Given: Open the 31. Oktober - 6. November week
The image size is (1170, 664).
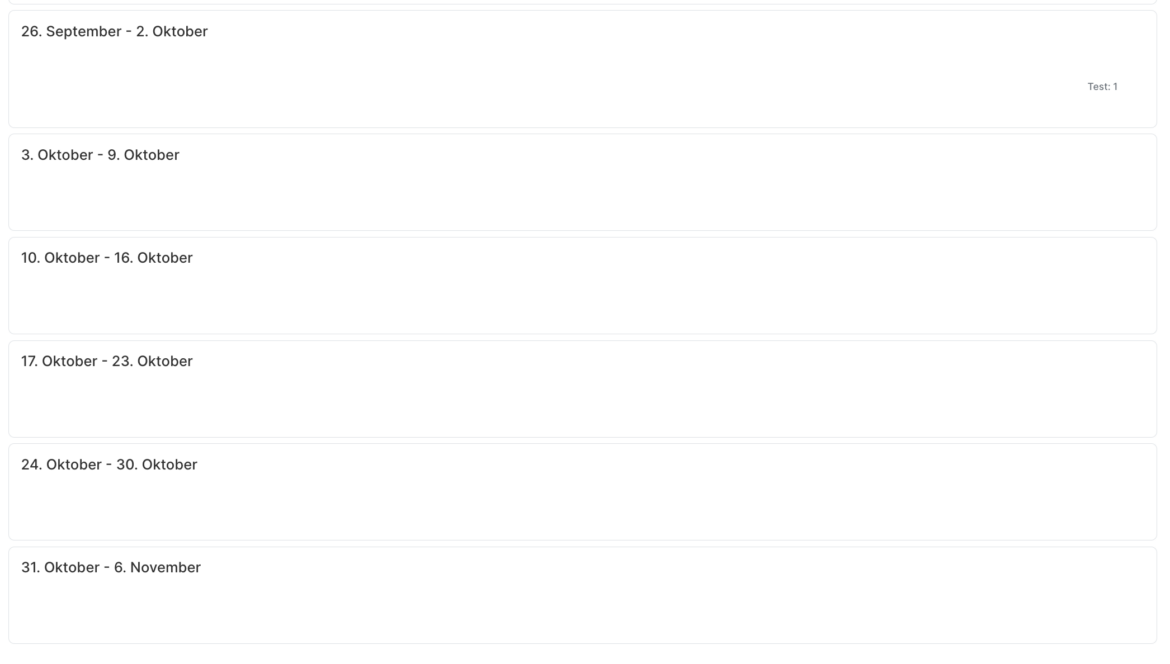Looking at the screenshot, I should pyautogui.click(x=582, y=594).
